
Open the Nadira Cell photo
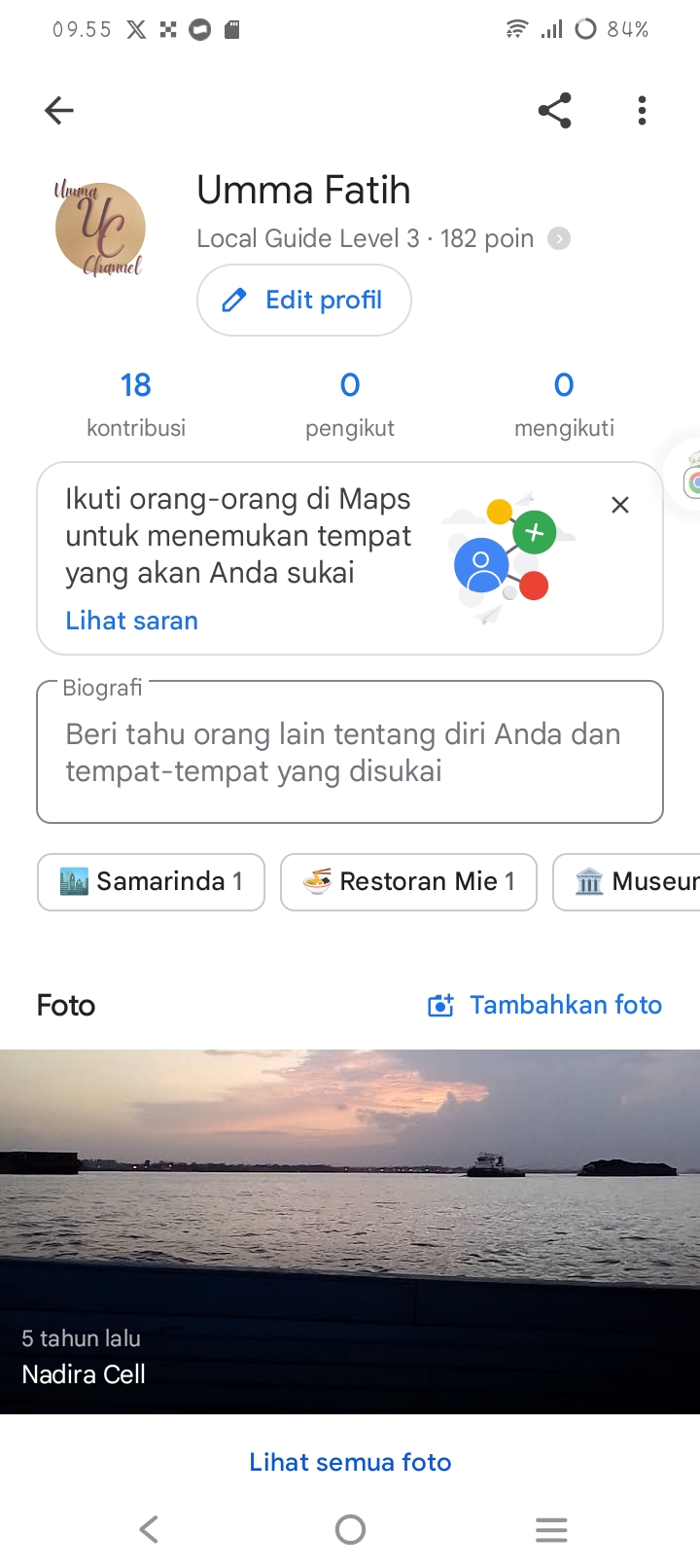pyautogui.click(x=350, y=1231)
